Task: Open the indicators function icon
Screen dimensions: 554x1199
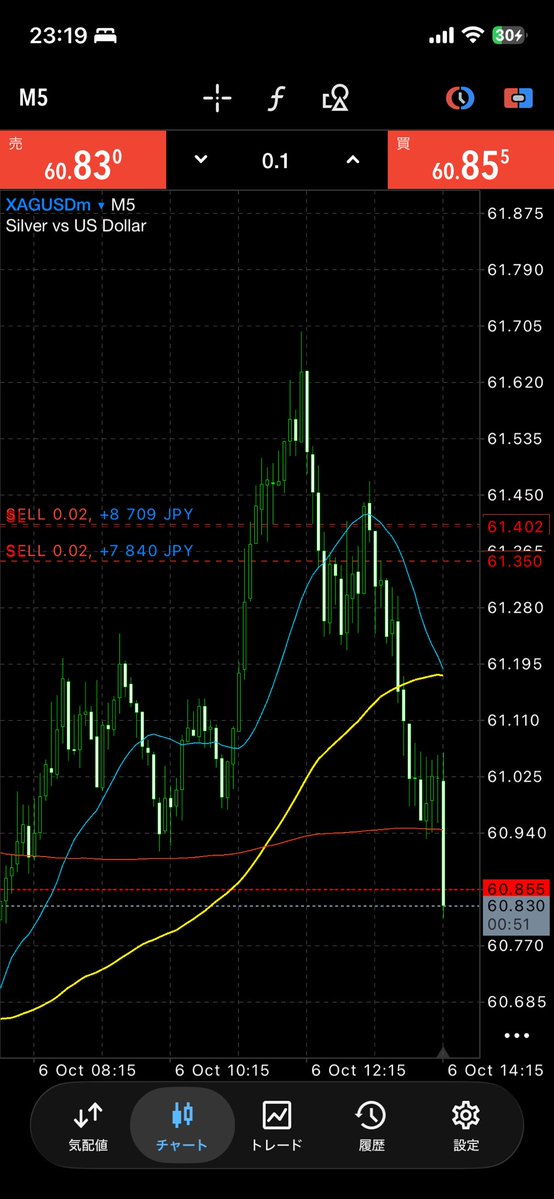Action: [x=275, y=99]
